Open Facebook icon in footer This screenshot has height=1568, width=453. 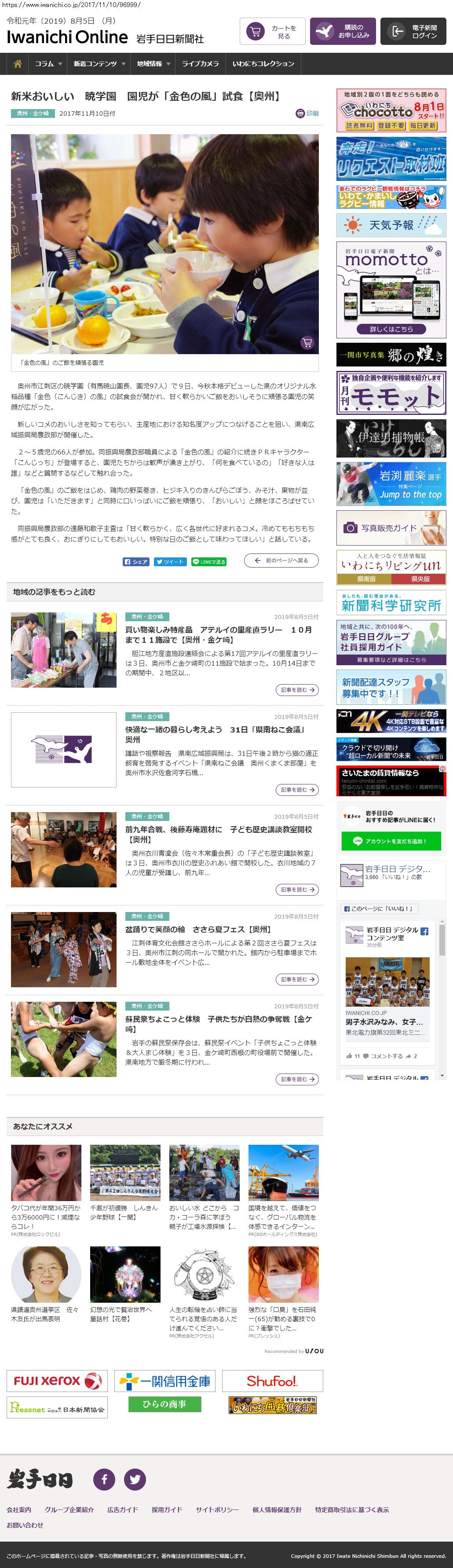point(104,1479)
